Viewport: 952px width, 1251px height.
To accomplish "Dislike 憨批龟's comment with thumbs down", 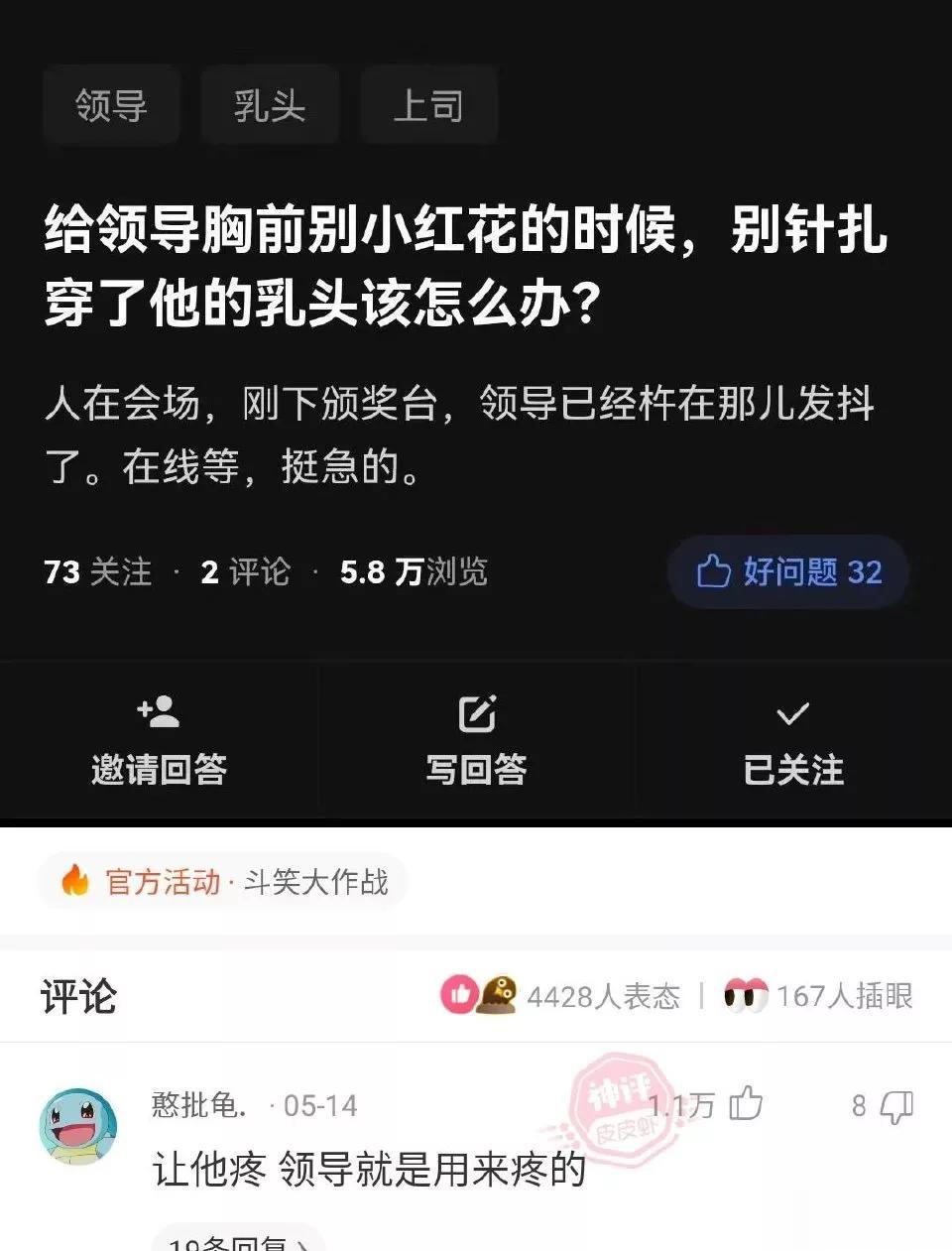I will pyautogui.click(x=896, y=1106).
